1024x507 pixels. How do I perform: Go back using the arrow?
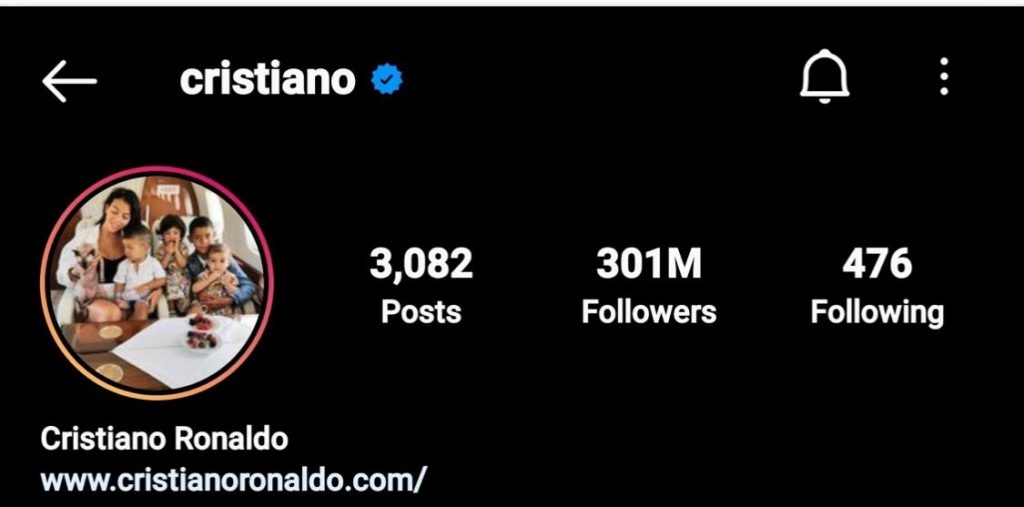coord(69,80)
